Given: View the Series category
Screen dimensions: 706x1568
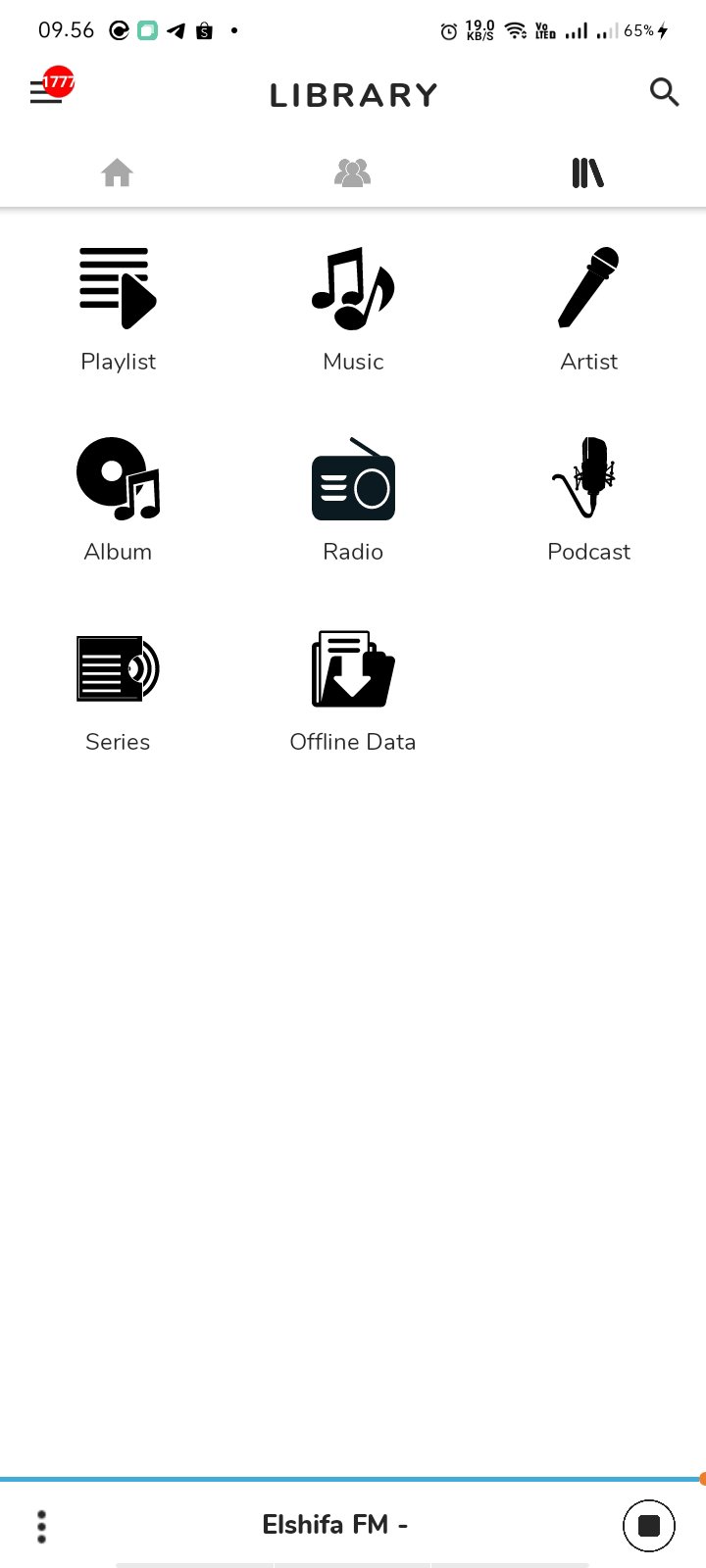Looking at the screenshot, I should [x=118, y=688].
